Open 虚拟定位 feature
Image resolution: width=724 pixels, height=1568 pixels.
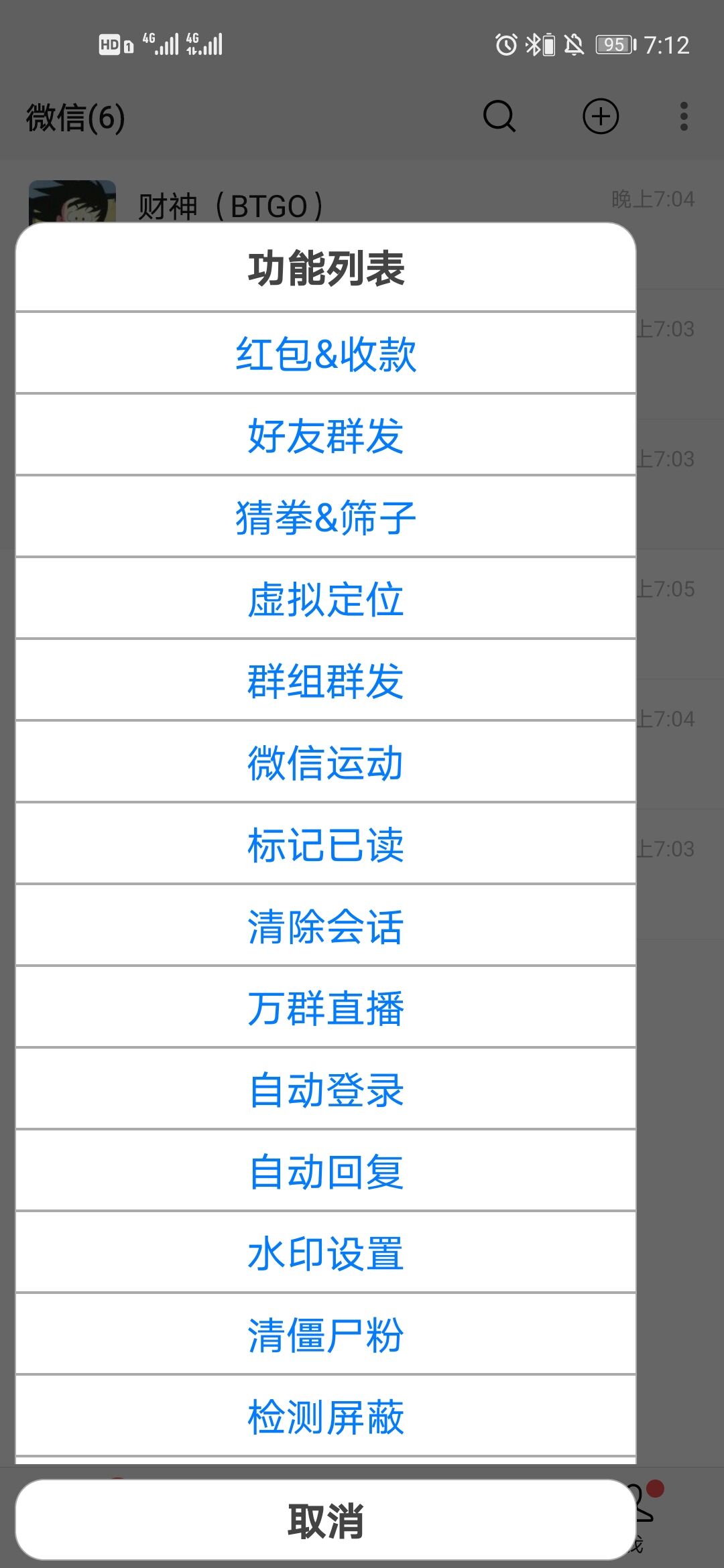[x=326, y=599]
